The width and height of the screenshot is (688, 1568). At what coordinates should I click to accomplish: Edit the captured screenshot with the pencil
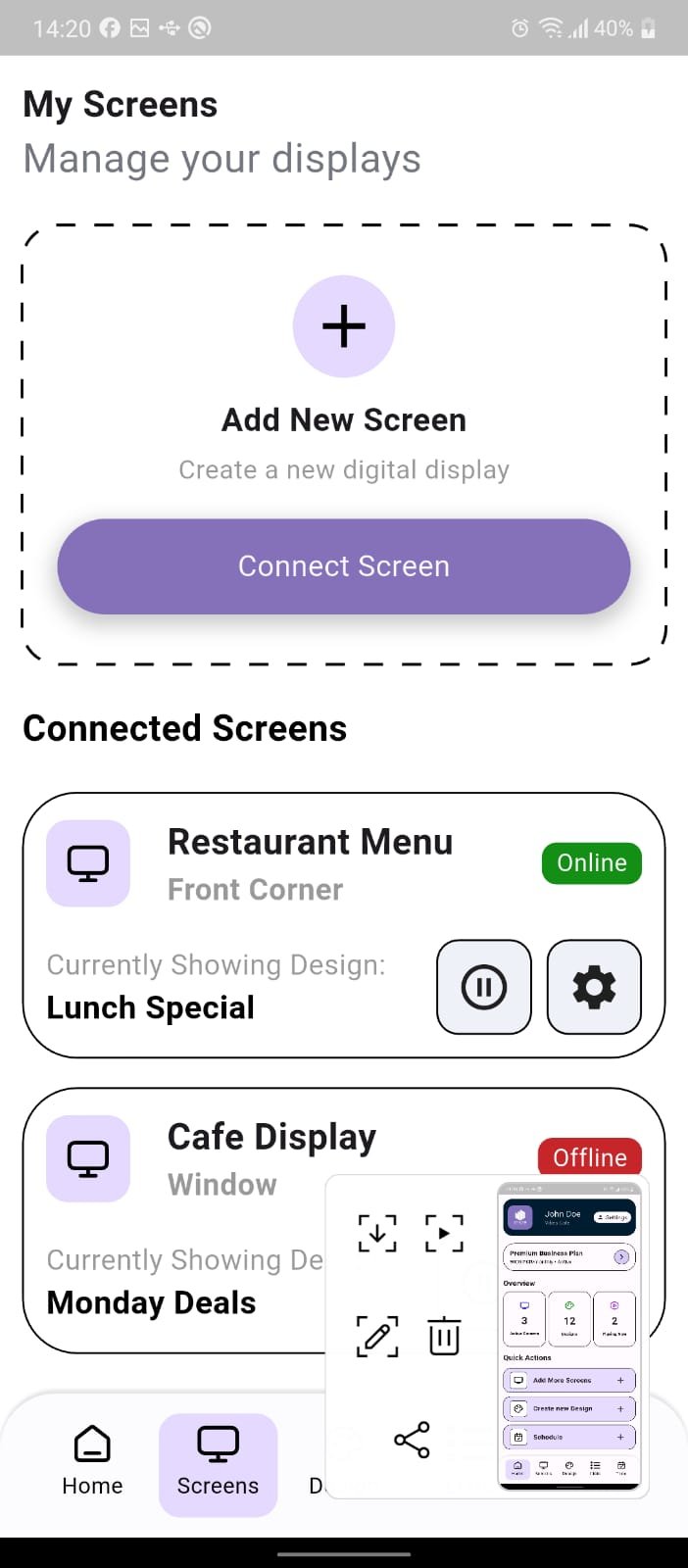click(x=377, y=1336)
